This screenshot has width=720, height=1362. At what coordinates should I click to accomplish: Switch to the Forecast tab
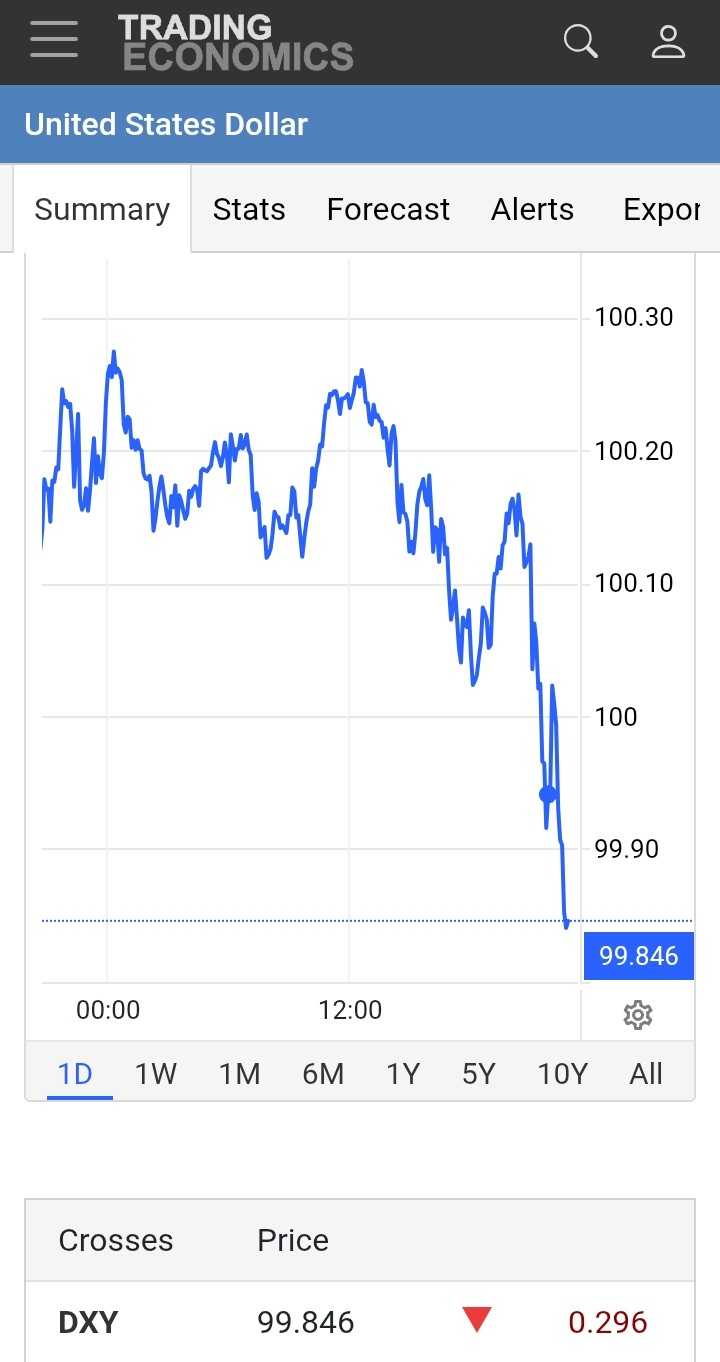click(388, 210)
